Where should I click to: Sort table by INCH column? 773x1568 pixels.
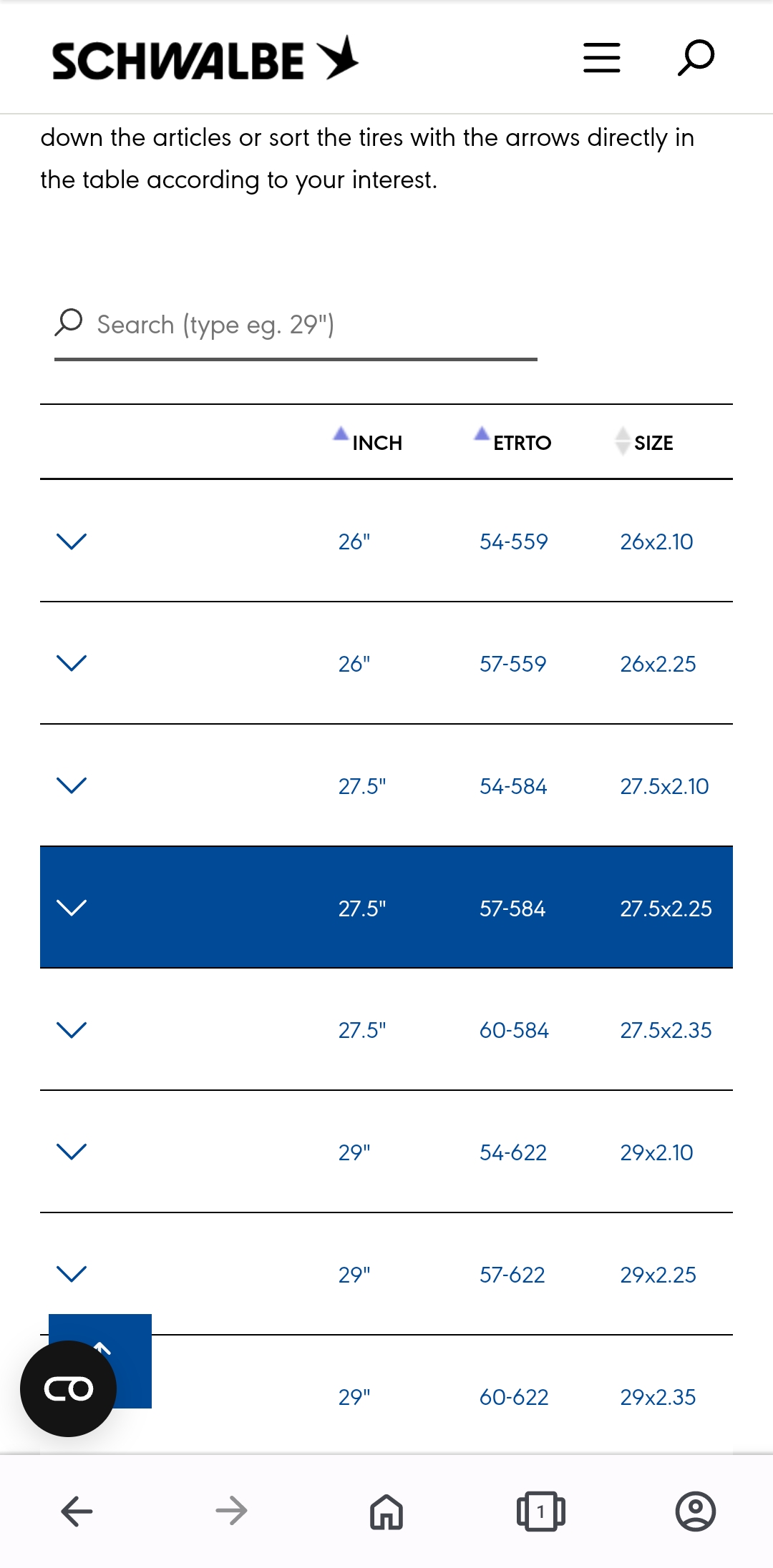click(x=368, y=442)
